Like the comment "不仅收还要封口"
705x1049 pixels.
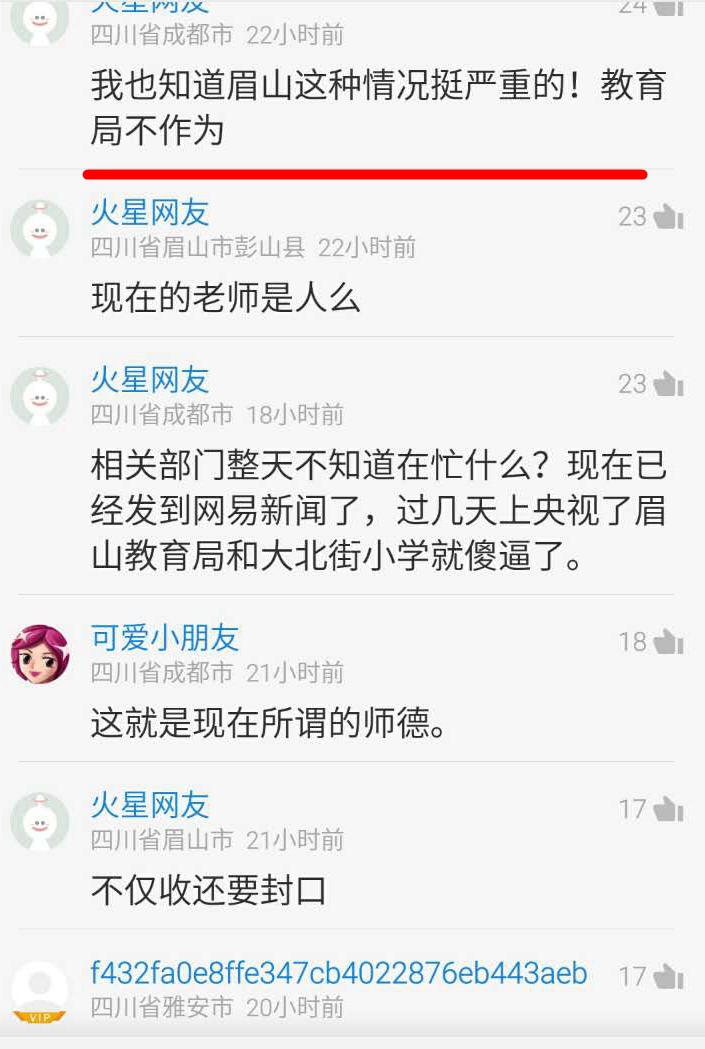(668, 809)
